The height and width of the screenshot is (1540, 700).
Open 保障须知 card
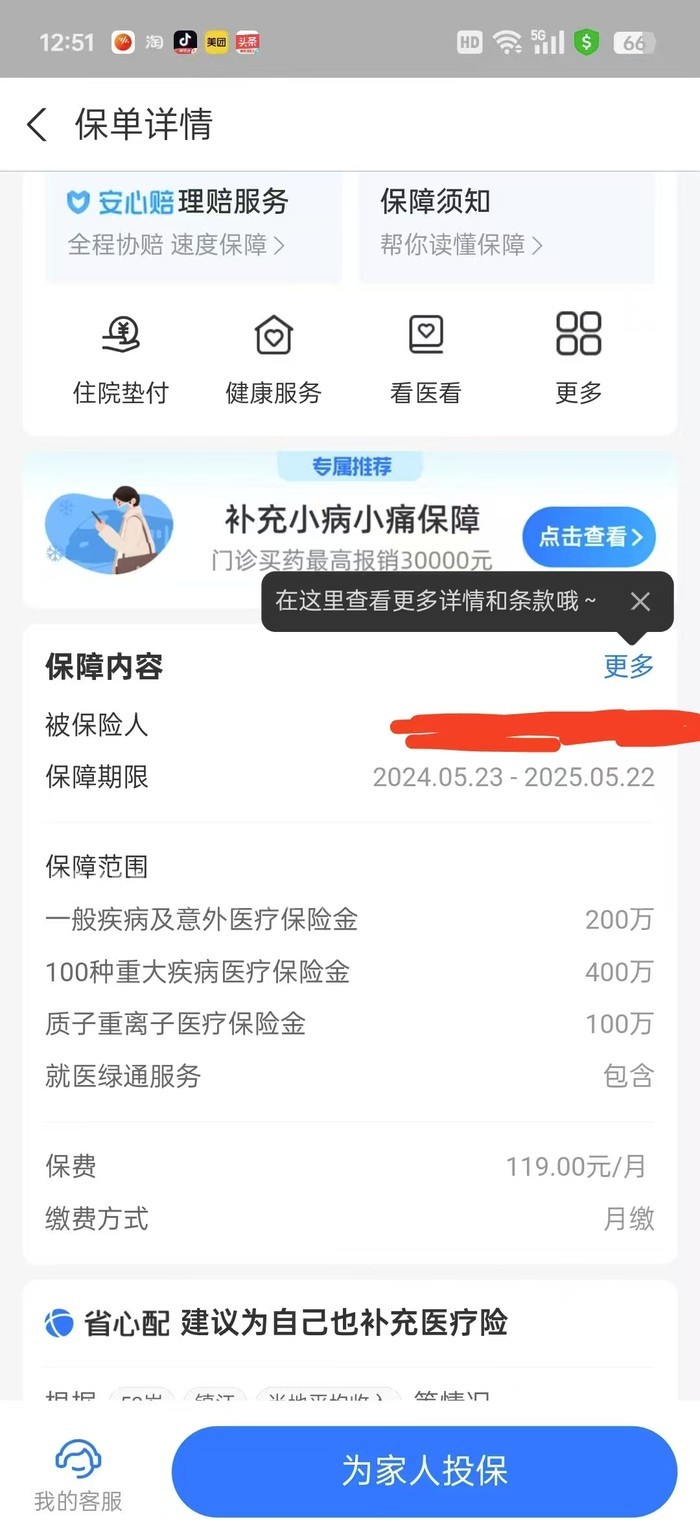pyautogui.click(x=506, y=222)
